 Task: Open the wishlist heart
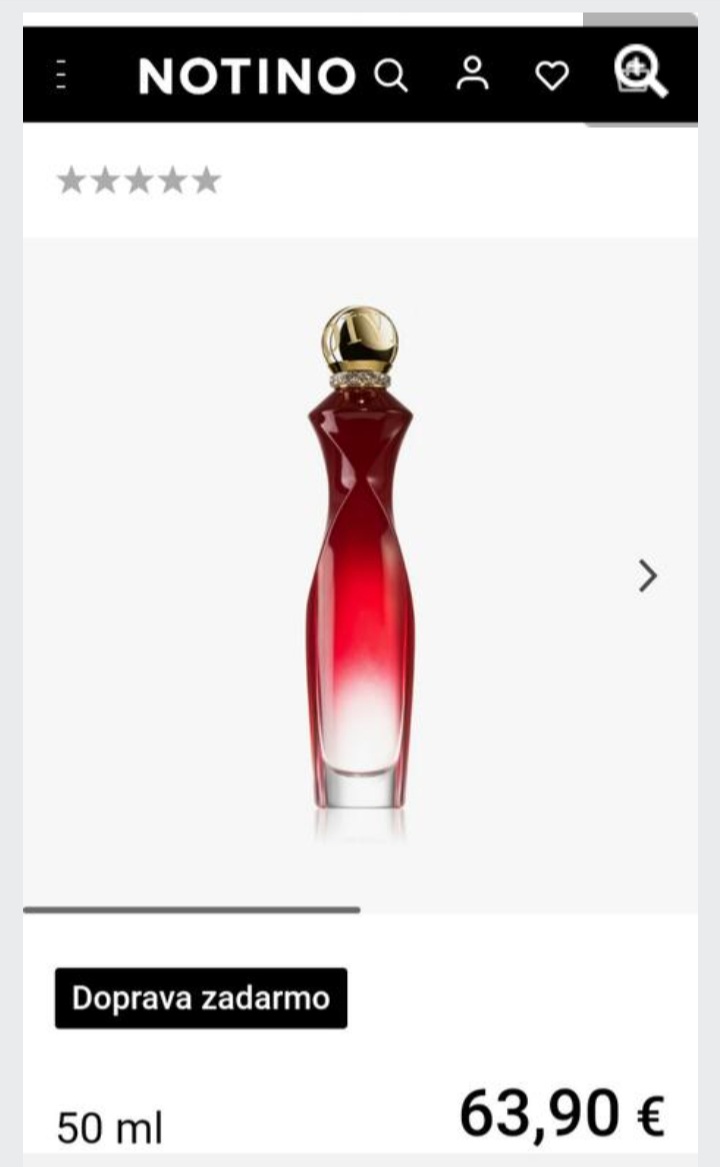551,76
